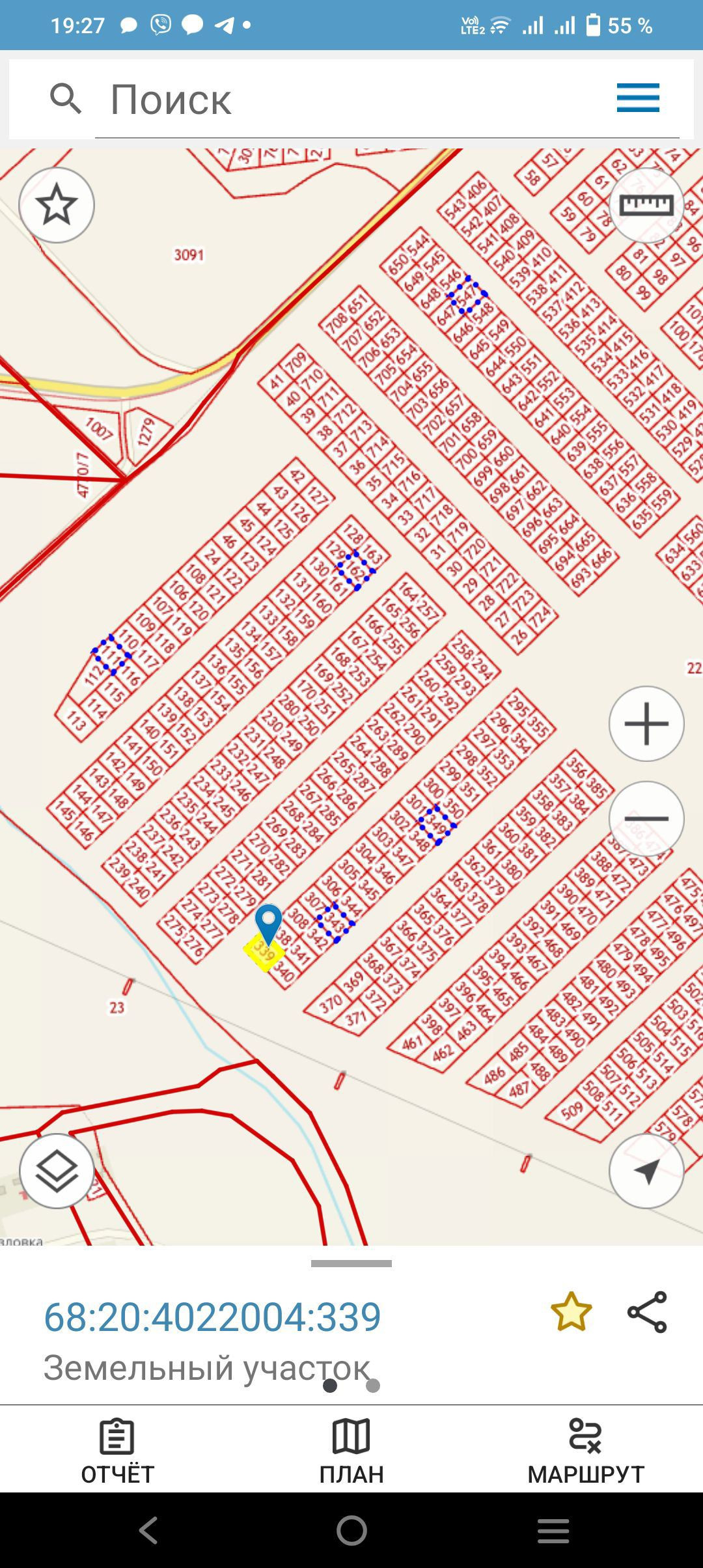Zoom in with the plus button

[x=646, y=723]
